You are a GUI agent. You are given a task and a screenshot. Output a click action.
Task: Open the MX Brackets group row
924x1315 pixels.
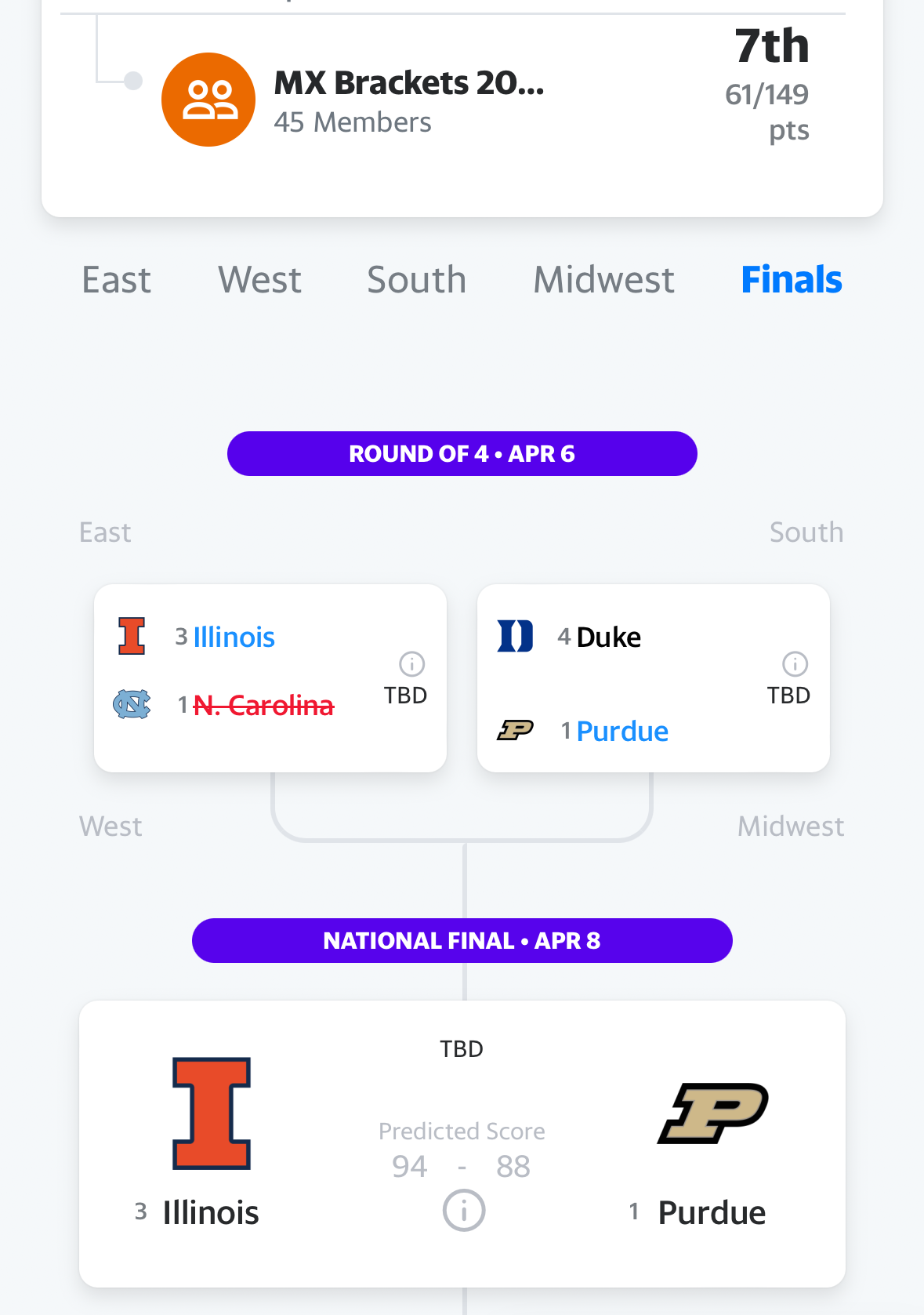[x=408, y=100]
